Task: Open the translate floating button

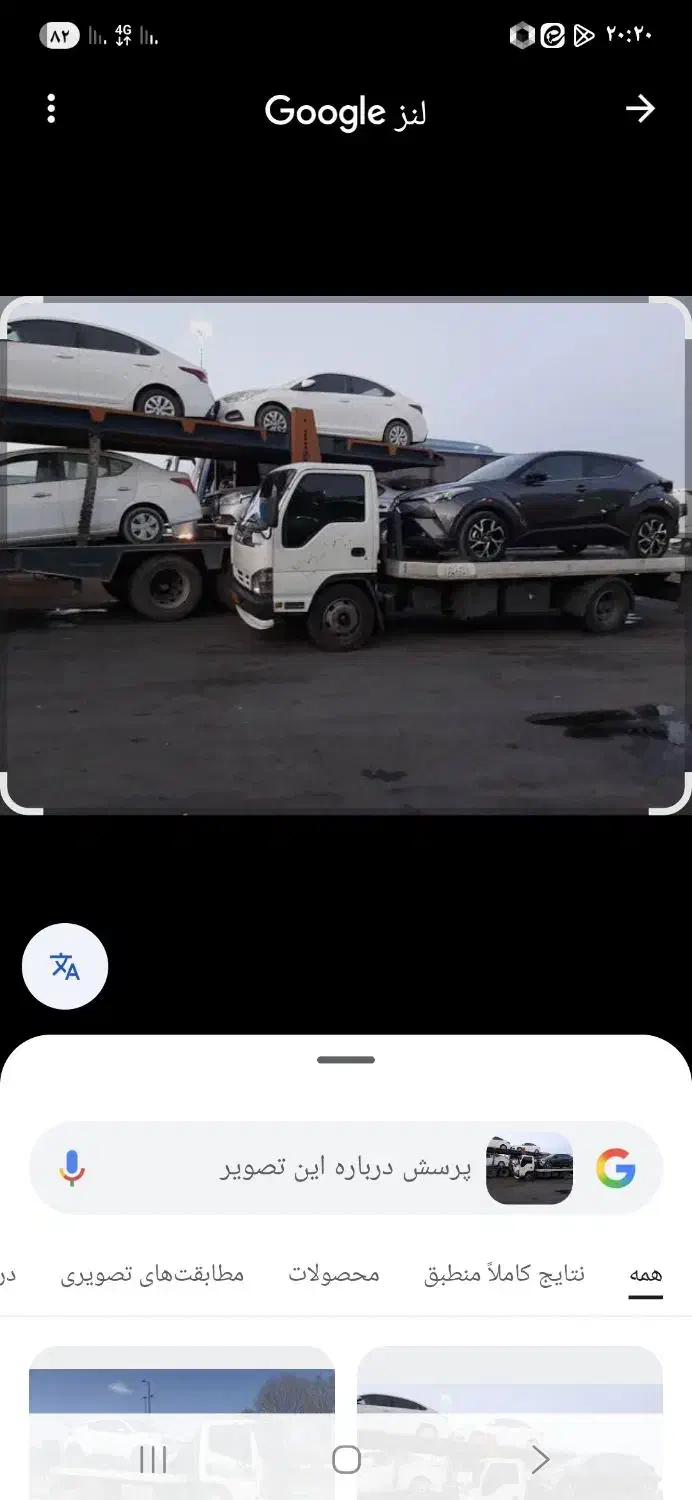Action: click(65, 966)
